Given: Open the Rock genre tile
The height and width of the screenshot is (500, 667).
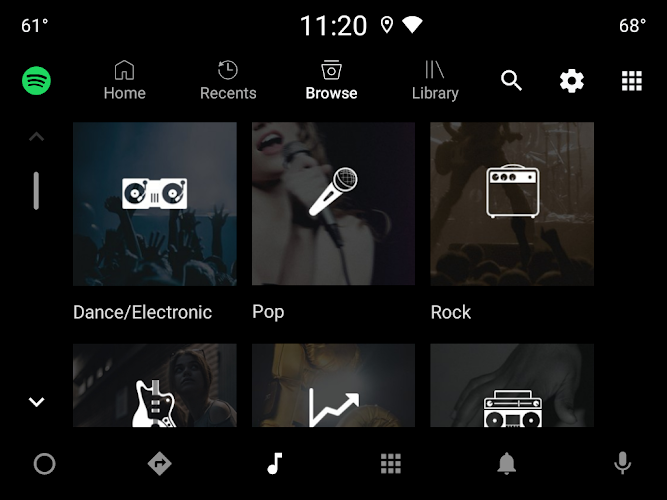Looking at the screenshot, I should 512,205.
